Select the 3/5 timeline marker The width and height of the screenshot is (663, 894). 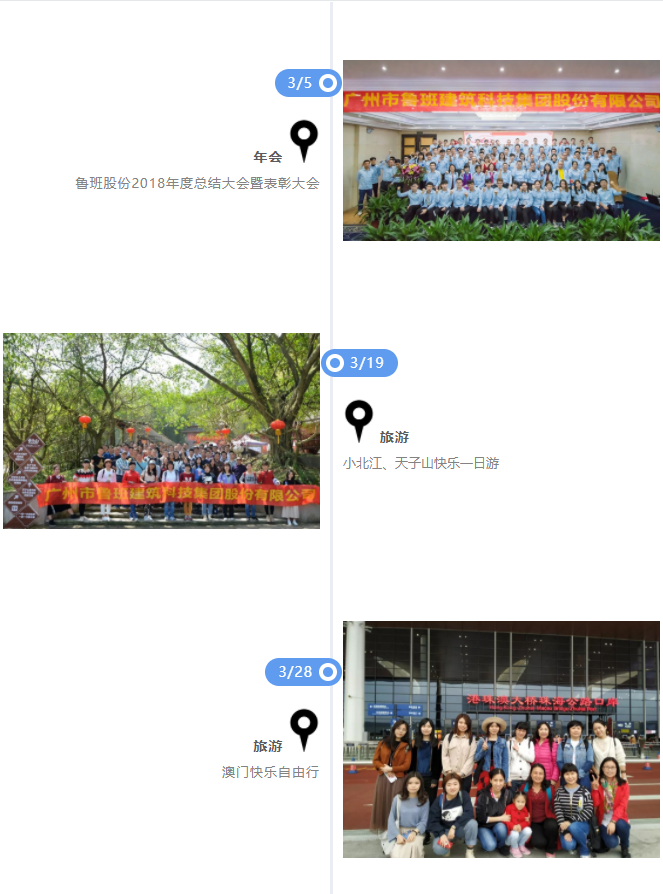(x=308, y=83)
